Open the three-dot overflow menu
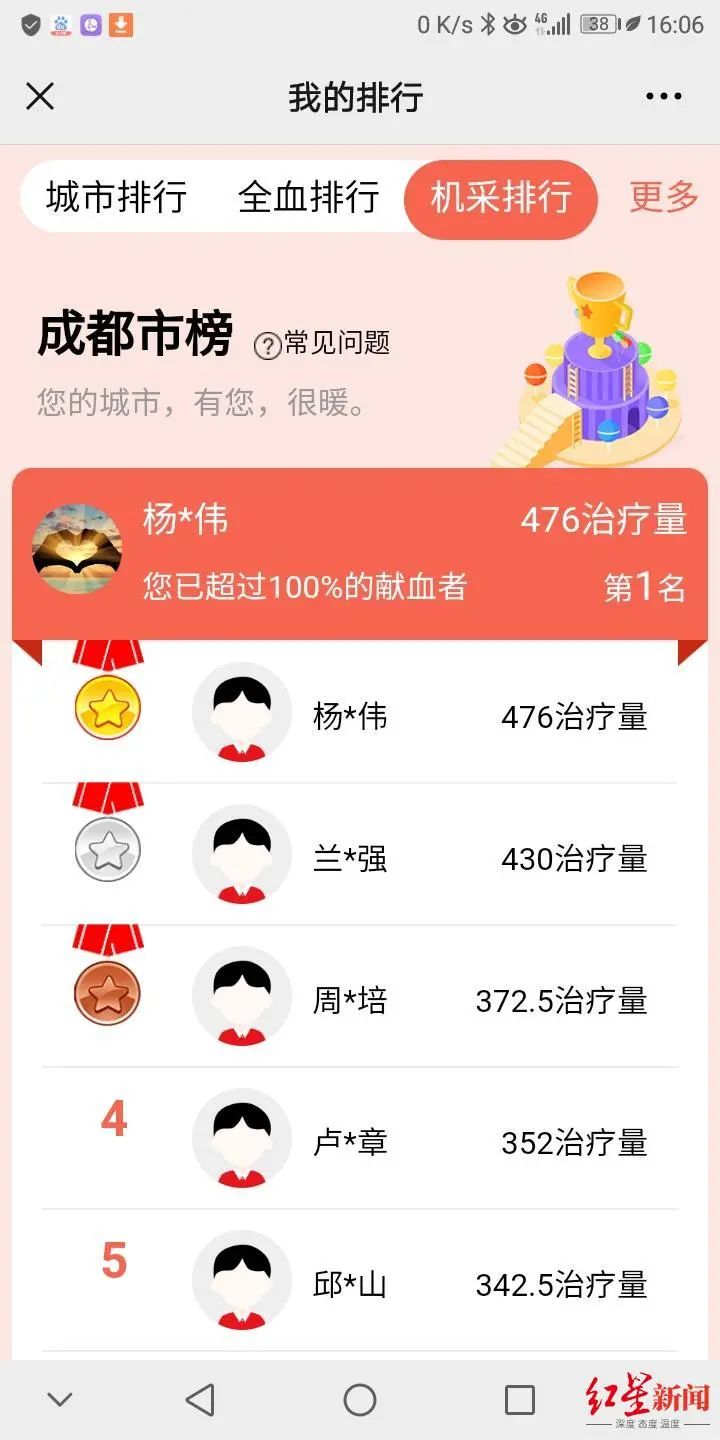This screenshot has height=1440, width=720. (x=663, y=97)
